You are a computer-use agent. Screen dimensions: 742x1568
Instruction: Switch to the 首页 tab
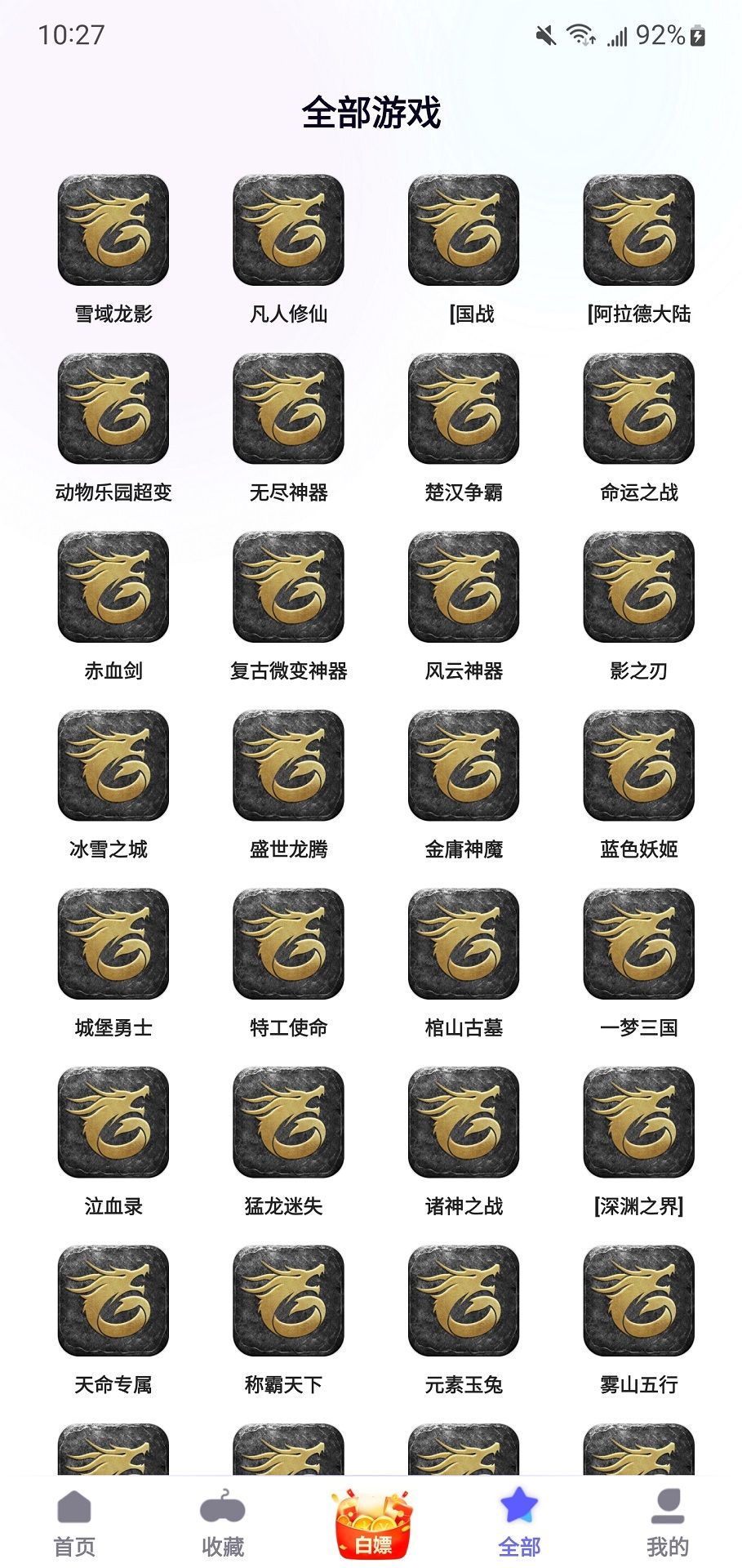click(74, 1524)
